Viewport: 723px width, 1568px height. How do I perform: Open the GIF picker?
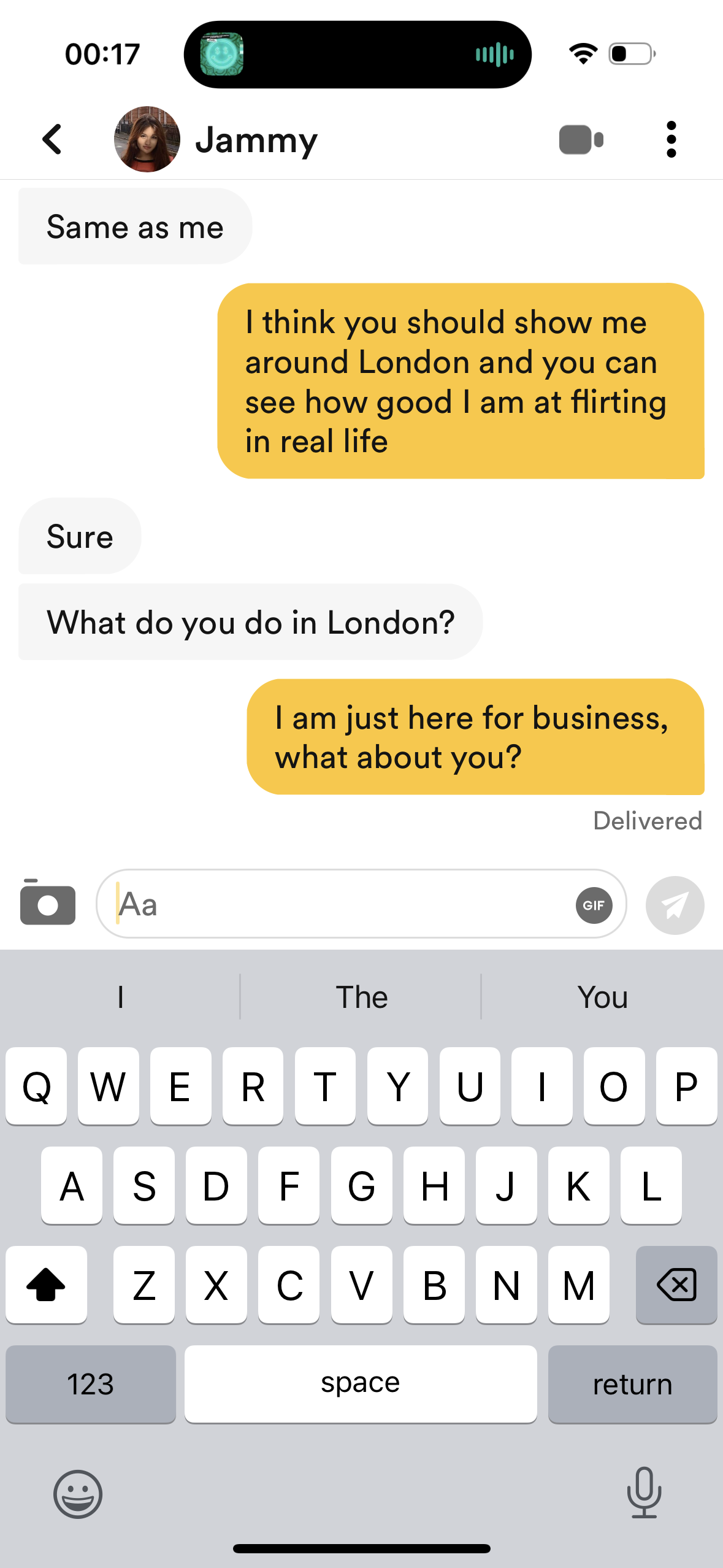(x=594, y=905)
